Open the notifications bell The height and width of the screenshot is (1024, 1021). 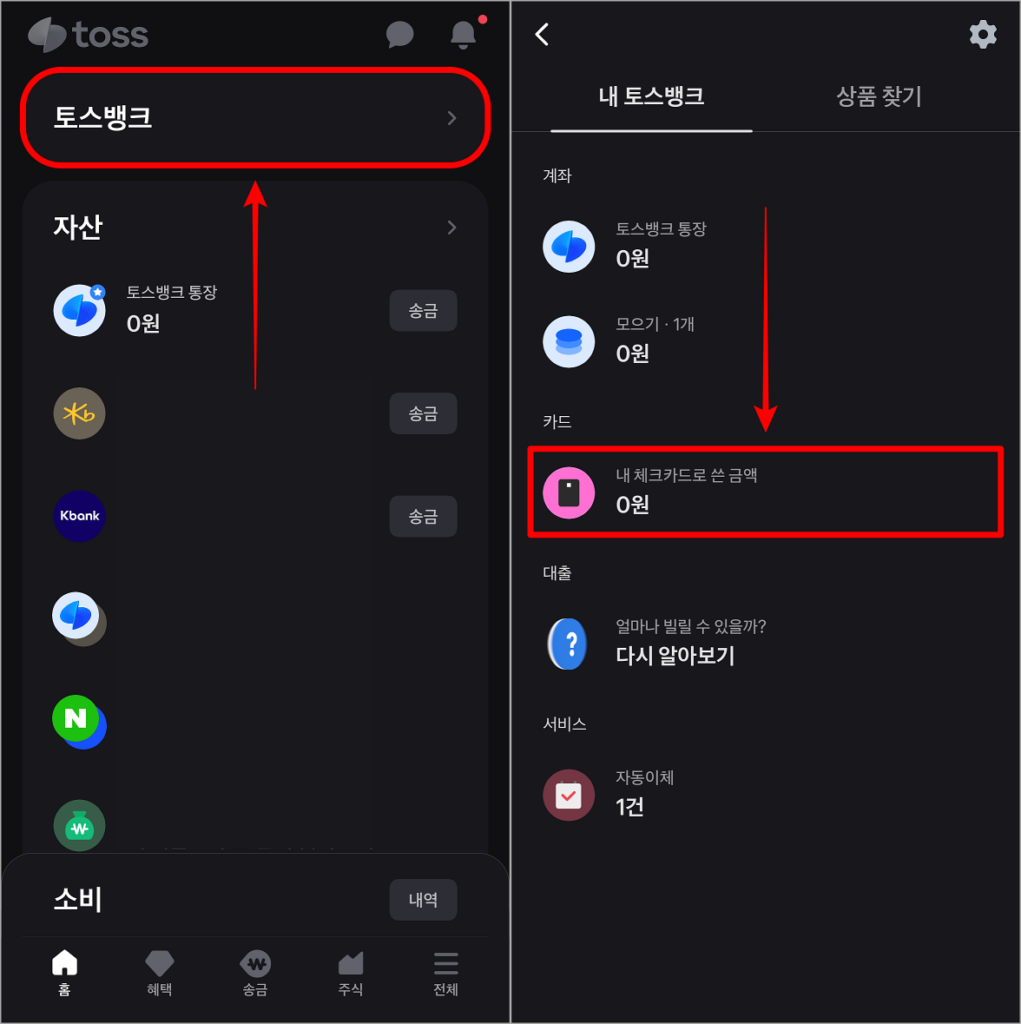click(462, 34)
